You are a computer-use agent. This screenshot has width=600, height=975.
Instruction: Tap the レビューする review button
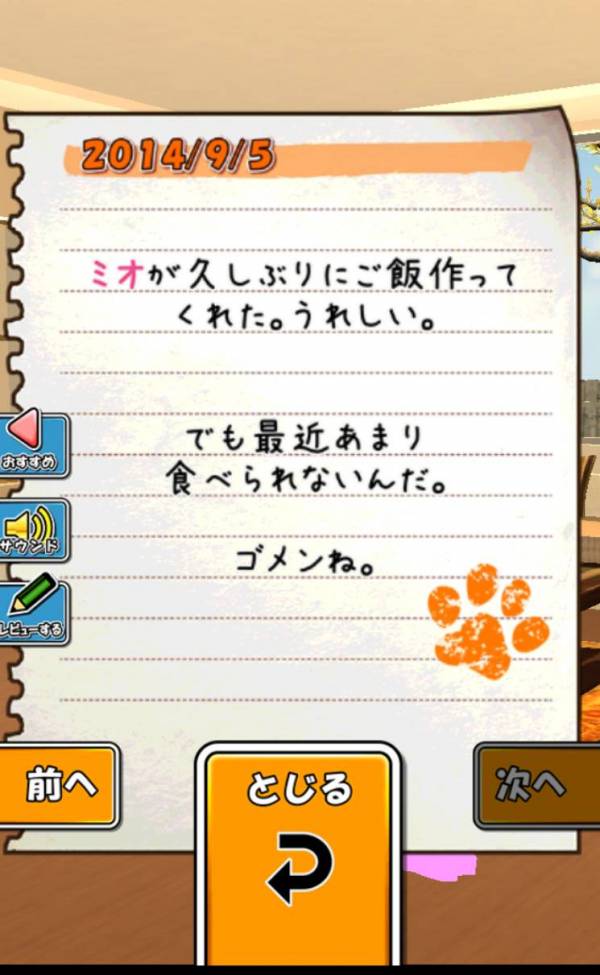33,613
